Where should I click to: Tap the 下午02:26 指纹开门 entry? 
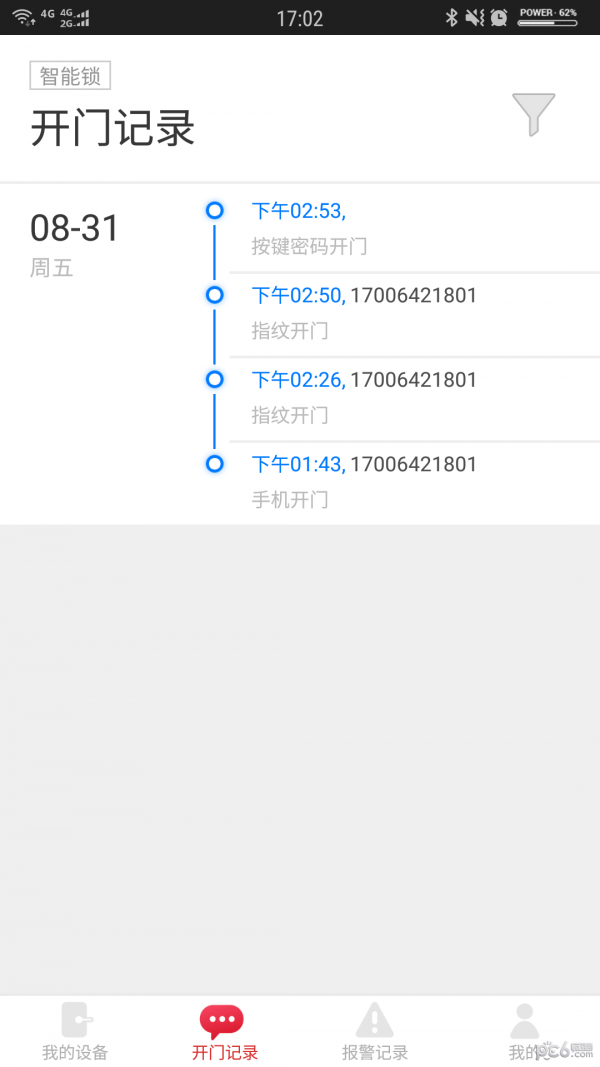(x=415, y=397)
